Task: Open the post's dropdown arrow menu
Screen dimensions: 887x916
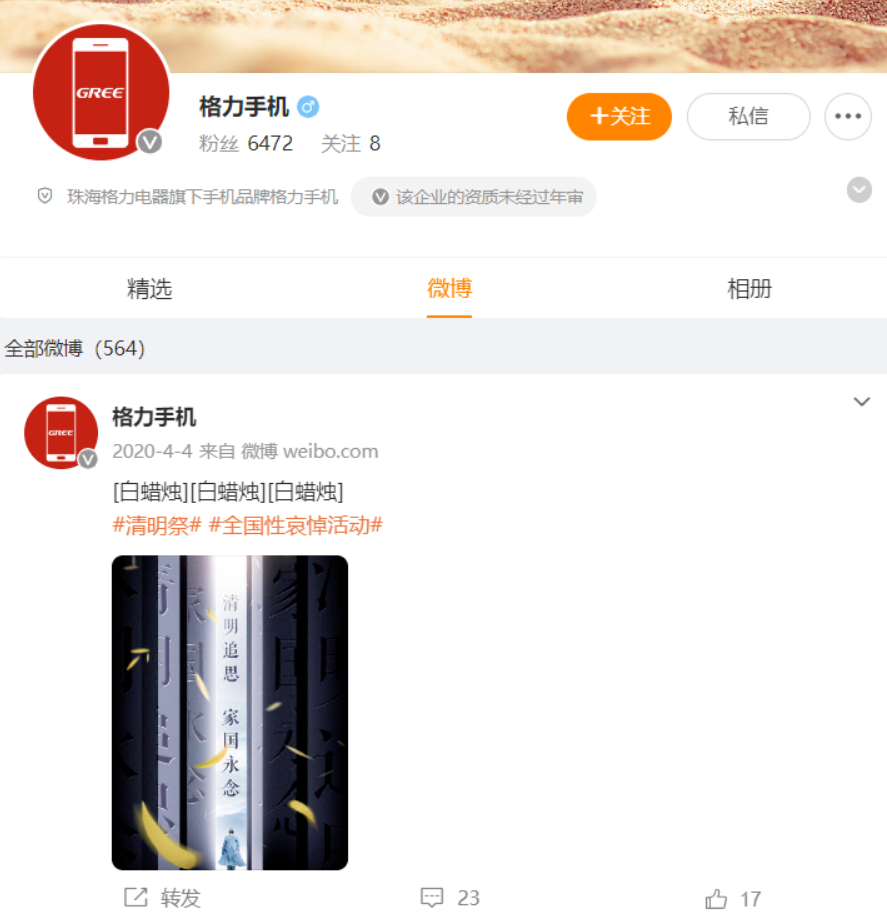Action: pos(861,402)
